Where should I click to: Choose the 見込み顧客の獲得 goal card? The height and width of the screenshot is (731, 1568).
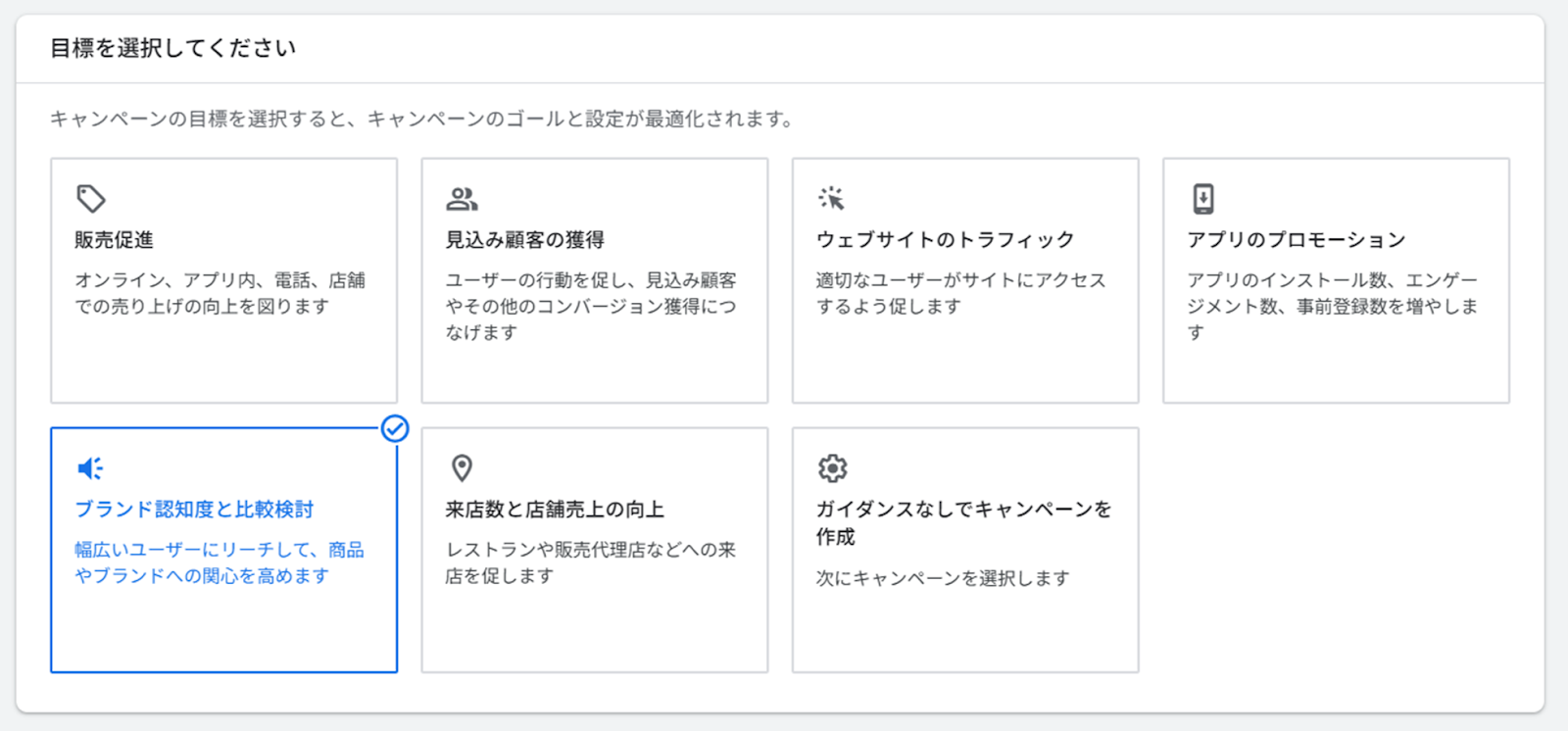point(594,280)
